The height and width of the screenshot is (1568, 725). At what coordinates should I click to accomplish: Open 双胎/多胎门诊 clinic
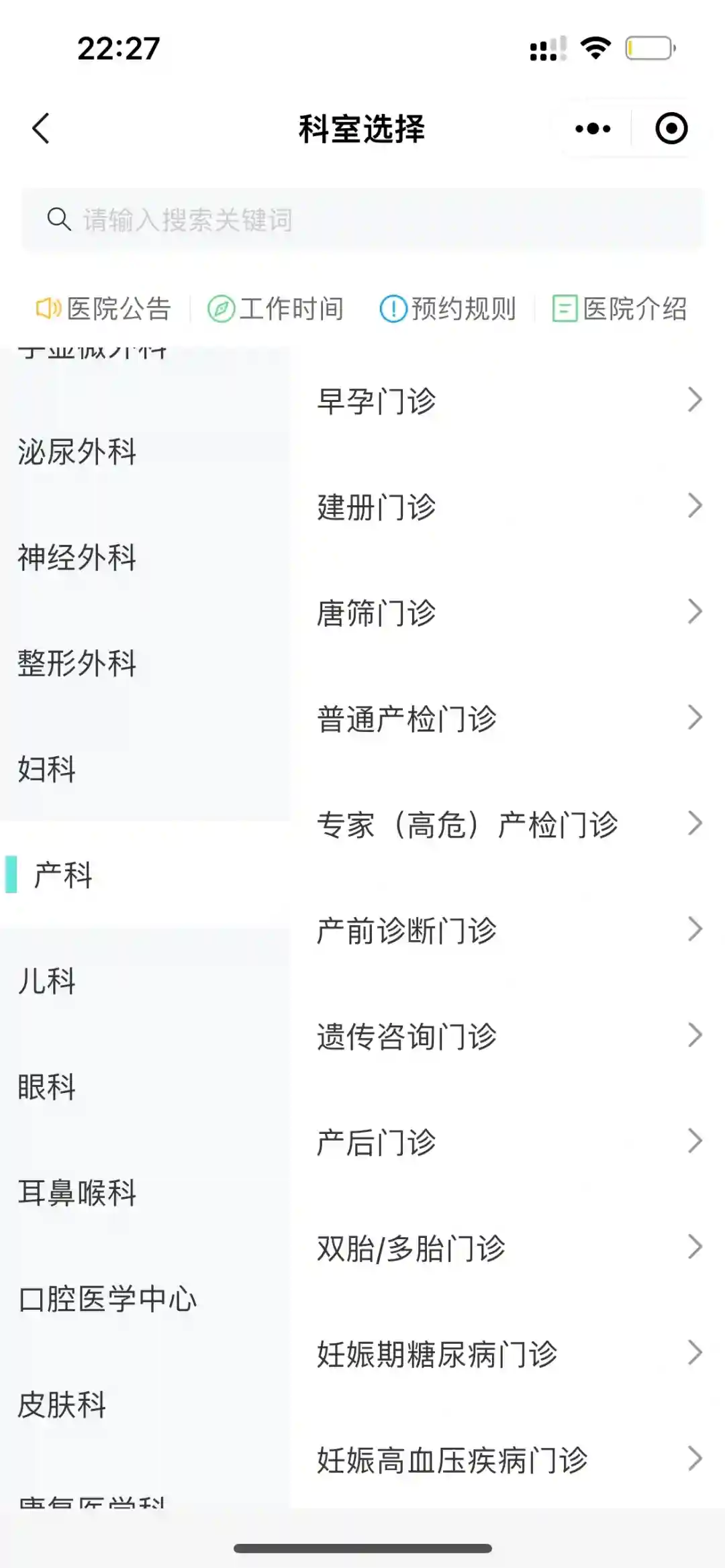pos(507,1249)
